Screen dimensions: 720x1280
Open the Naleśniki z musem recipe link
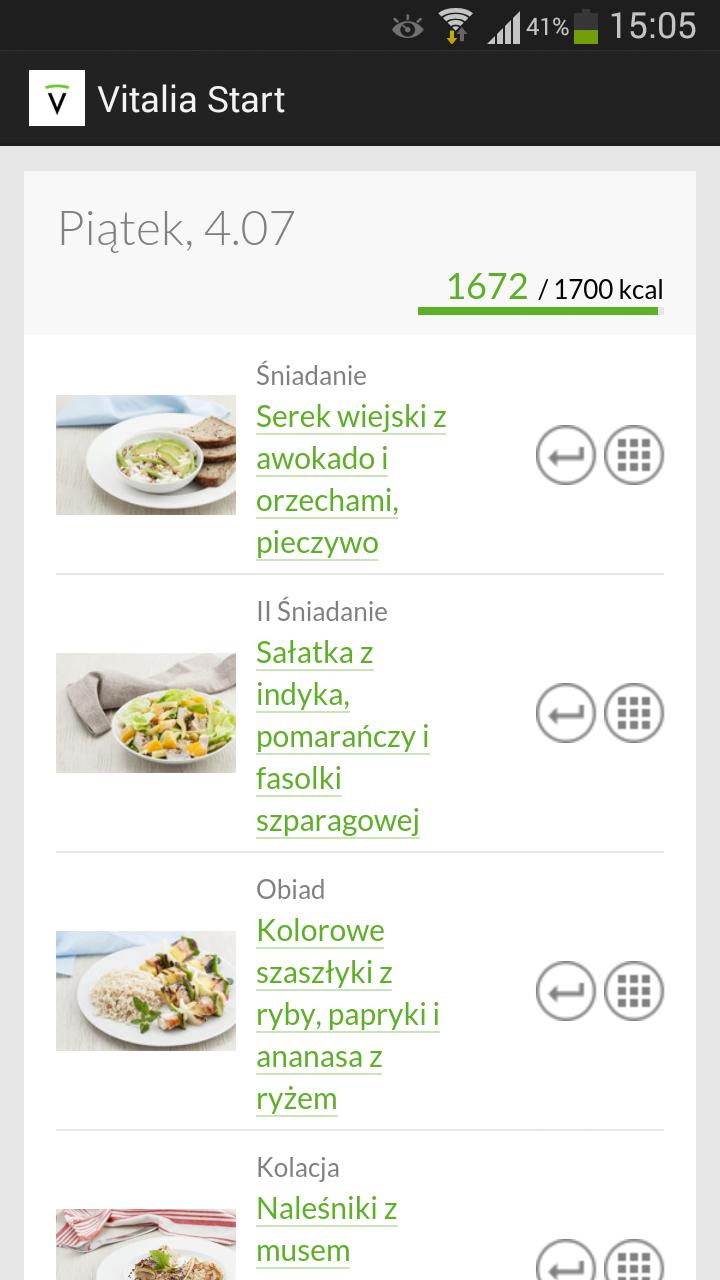pyautogui.click(x=326, y=1230)
